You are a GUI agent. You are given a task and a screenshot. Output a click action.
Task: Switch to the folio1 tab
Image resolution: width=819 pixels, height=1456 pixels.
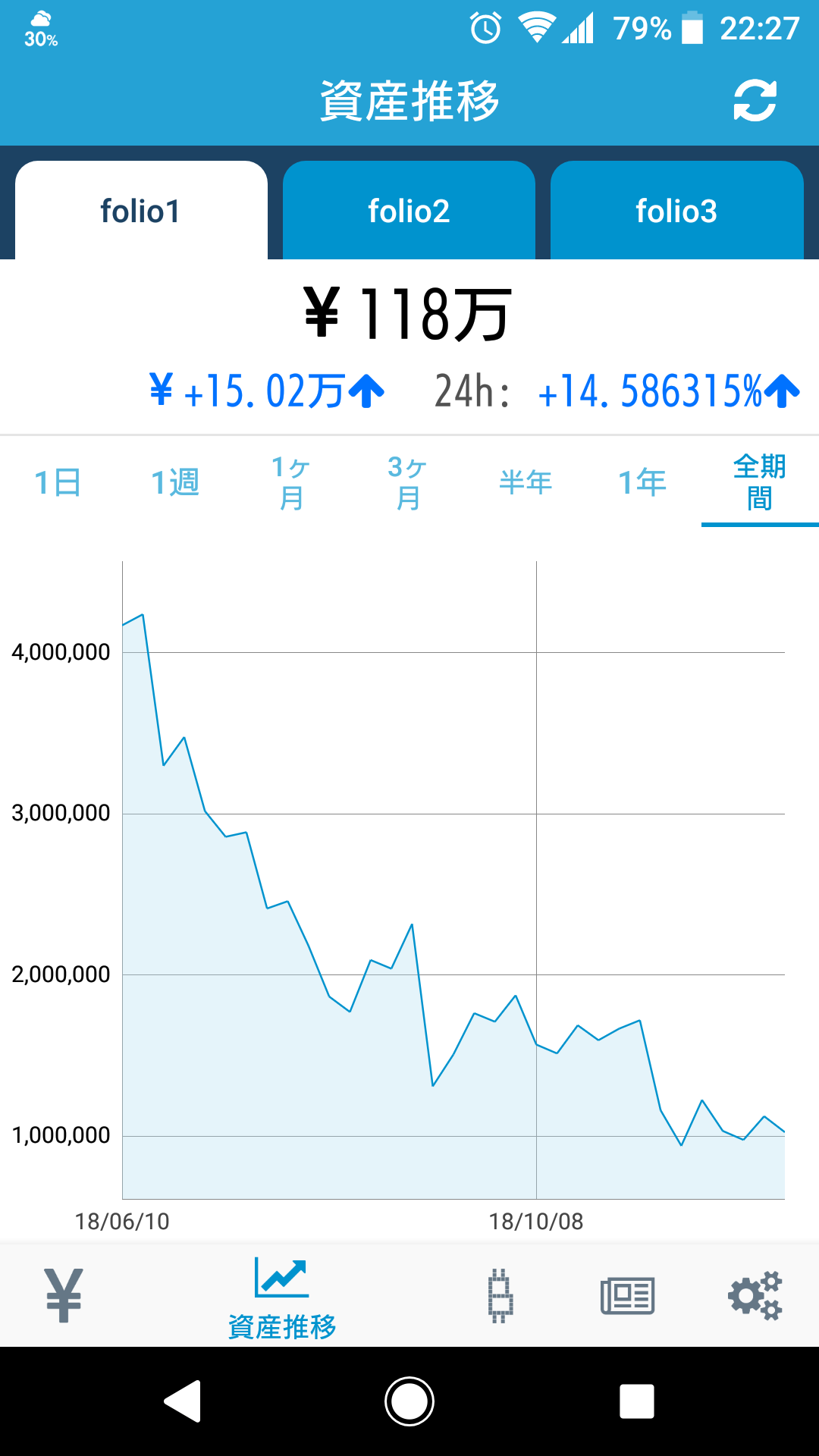tap(141, 211)
